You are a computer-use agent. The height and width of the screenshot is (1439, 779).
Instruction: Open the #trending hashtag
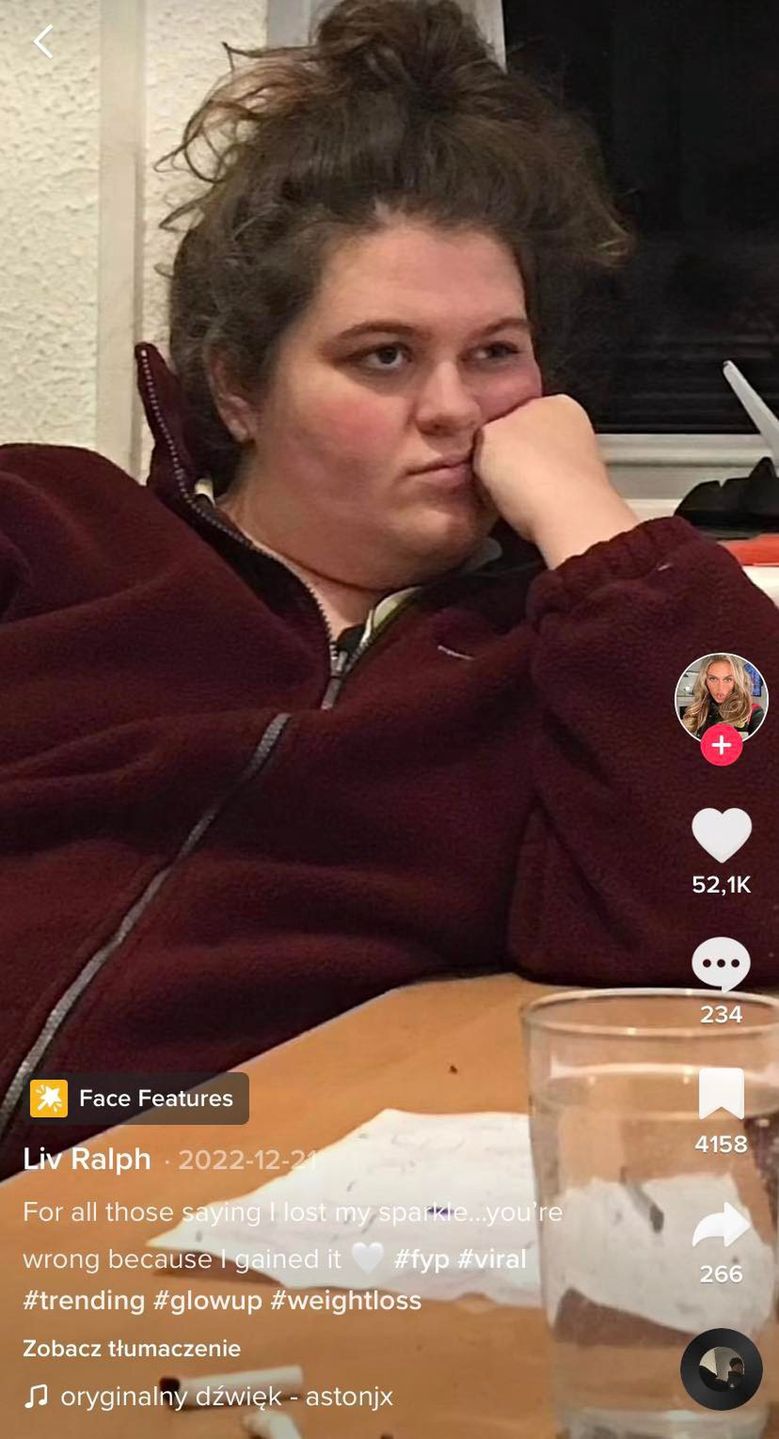pos(84,1301)
